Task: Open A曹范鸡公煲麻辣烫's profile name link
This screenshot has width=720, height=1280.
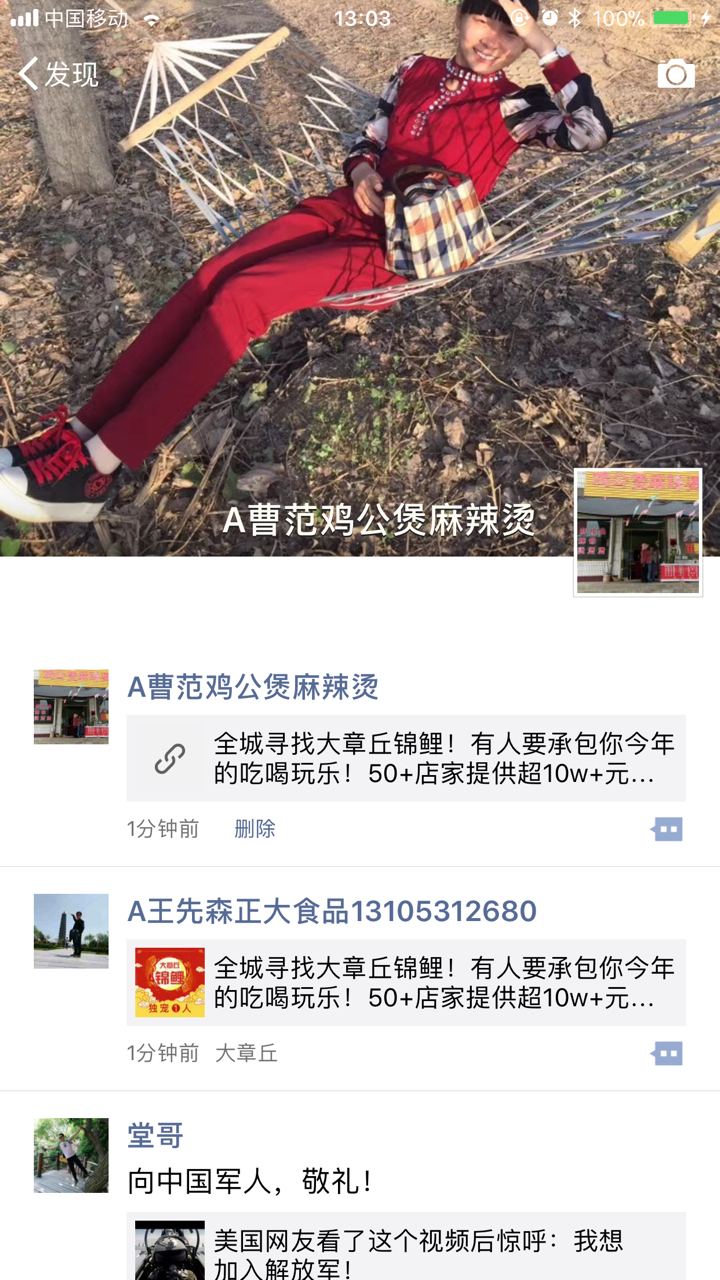Action: point(253,687)
